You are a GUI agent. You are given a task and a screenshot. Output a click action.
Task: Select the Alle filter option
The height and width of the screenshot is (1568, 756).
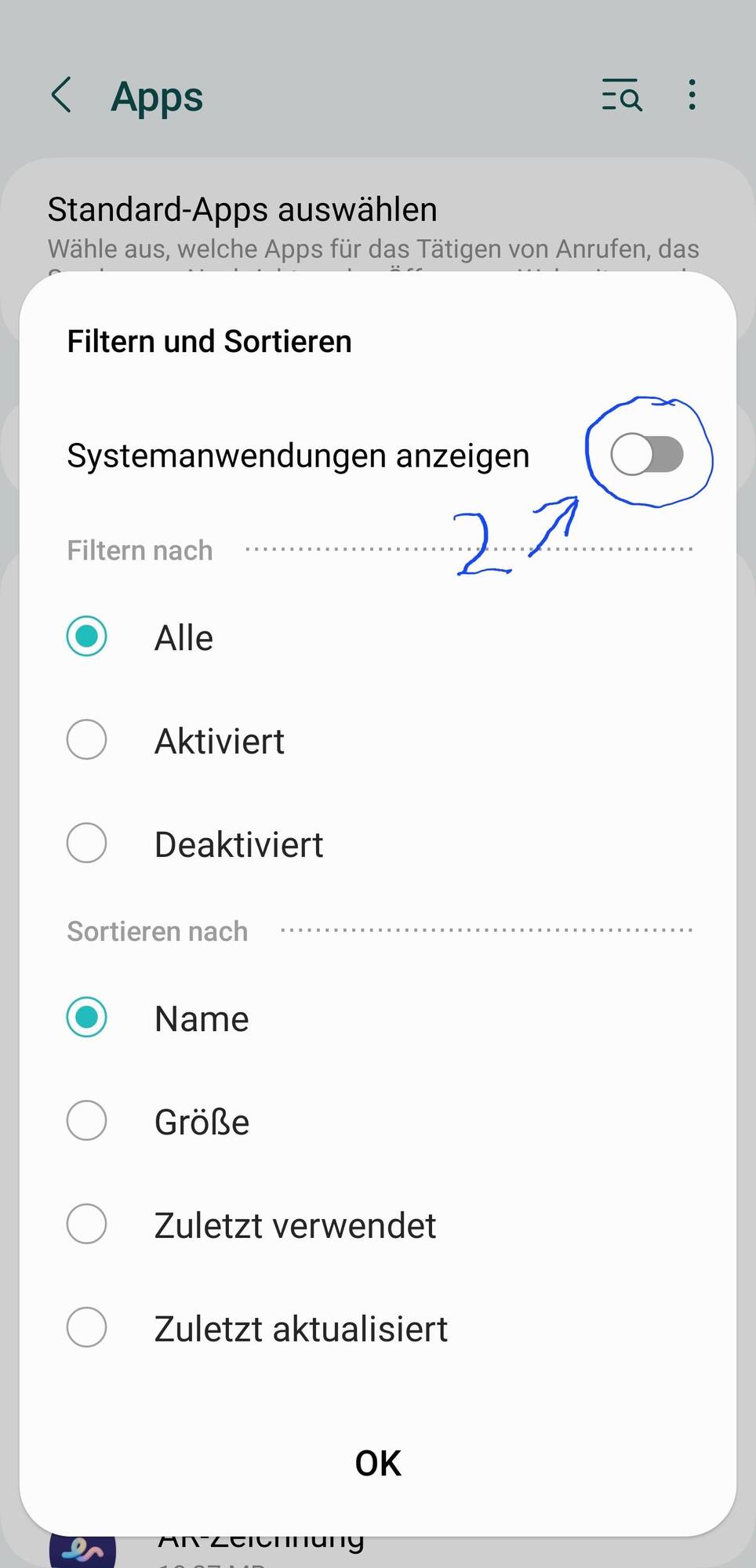[x=87, y=636]
